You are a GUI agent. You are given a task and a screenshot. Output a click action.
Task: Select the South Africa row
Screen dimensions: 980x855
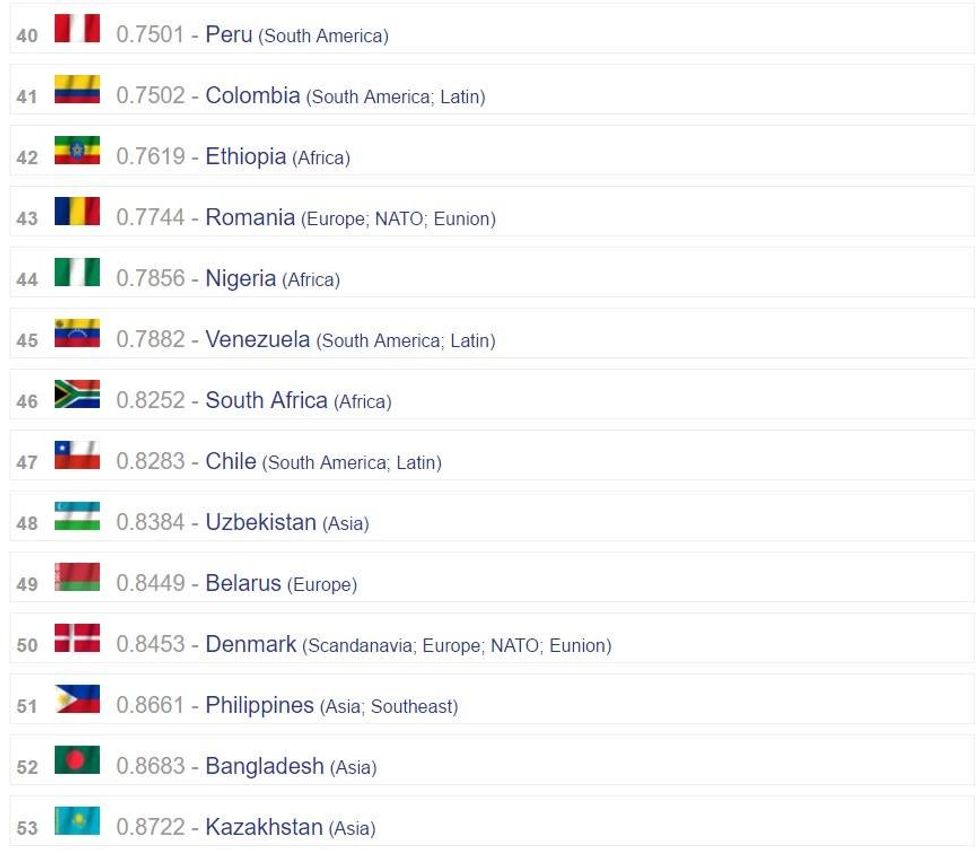tap(266, 401)
